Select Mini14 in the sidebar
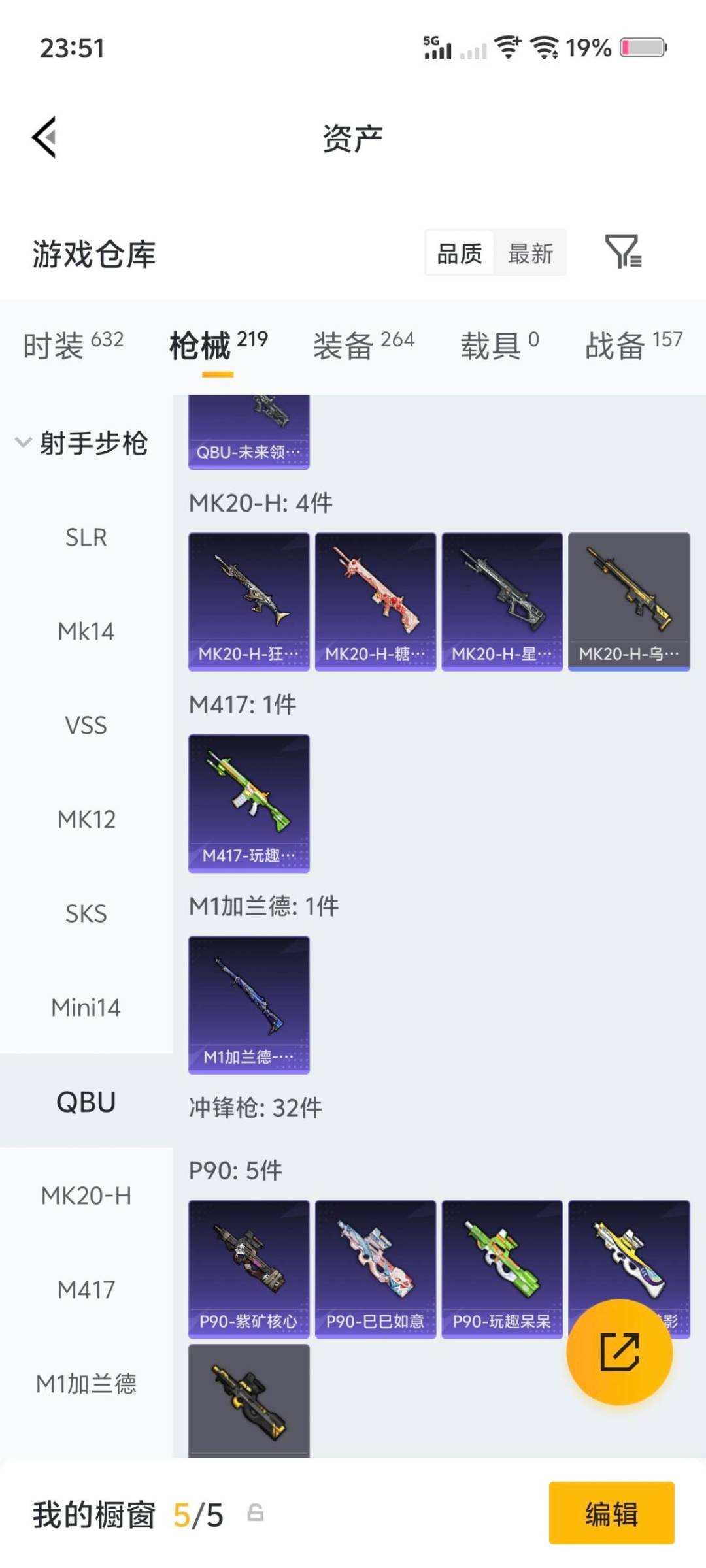 point(86,1007)
